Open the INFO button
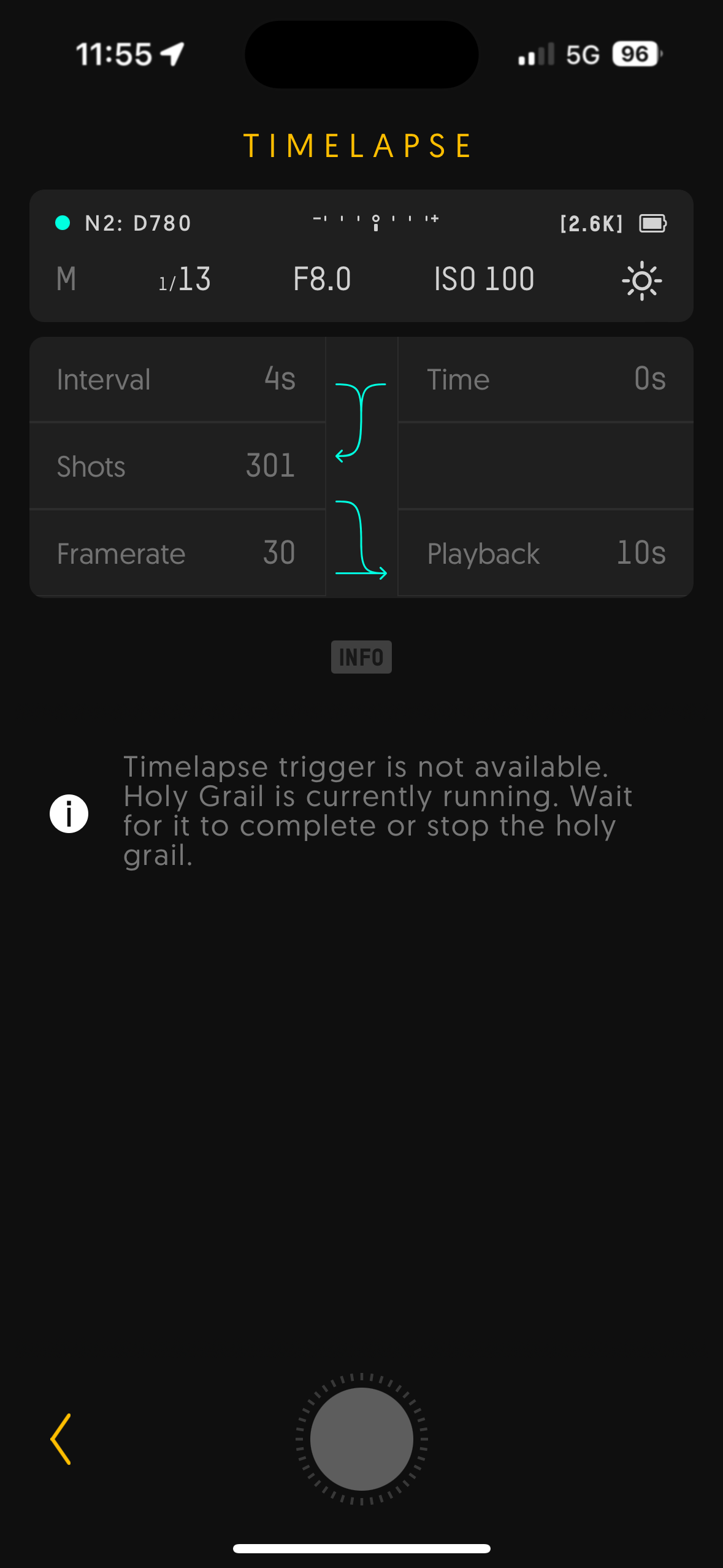 pos(361,657)
